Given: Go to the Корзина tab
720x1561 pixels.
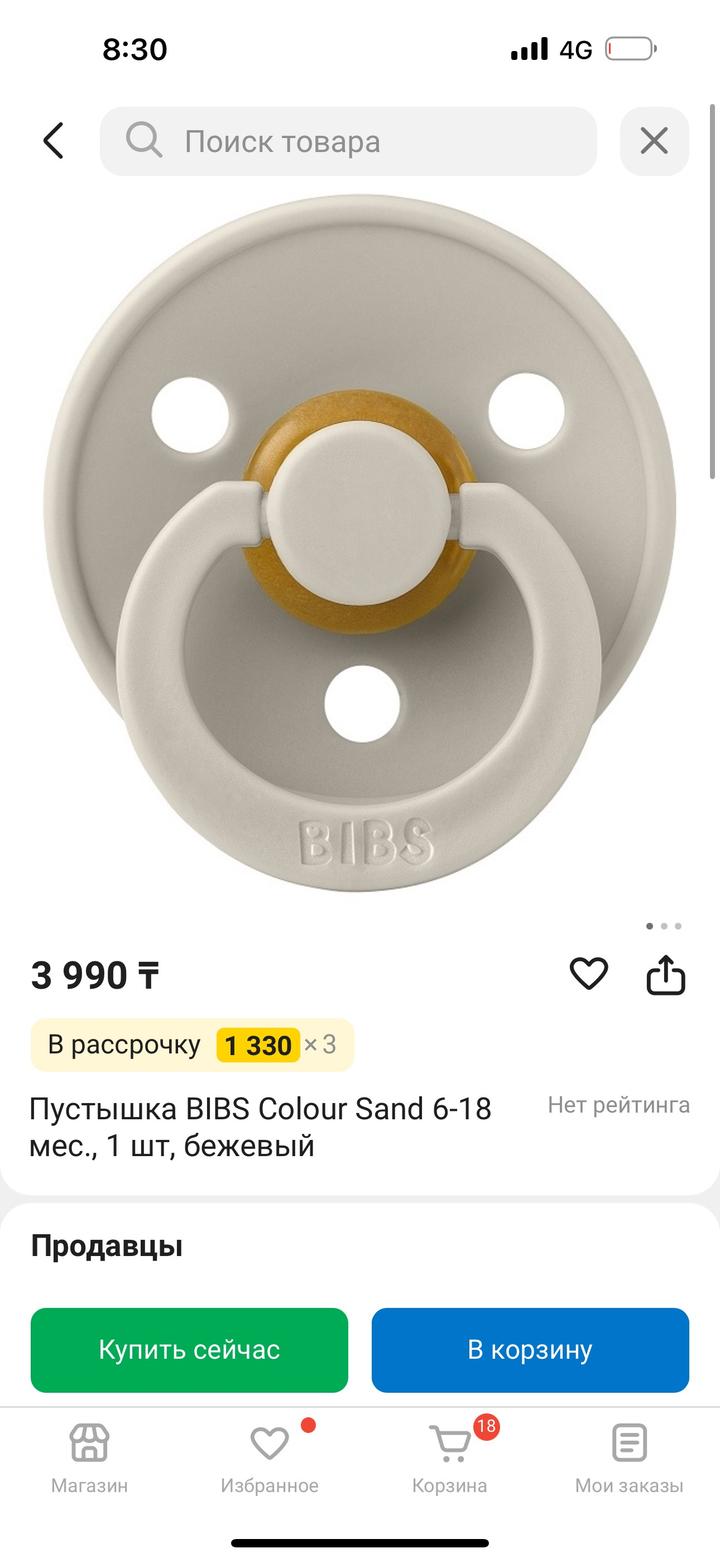Looking at the screenshot, I should pos(450,1459).
